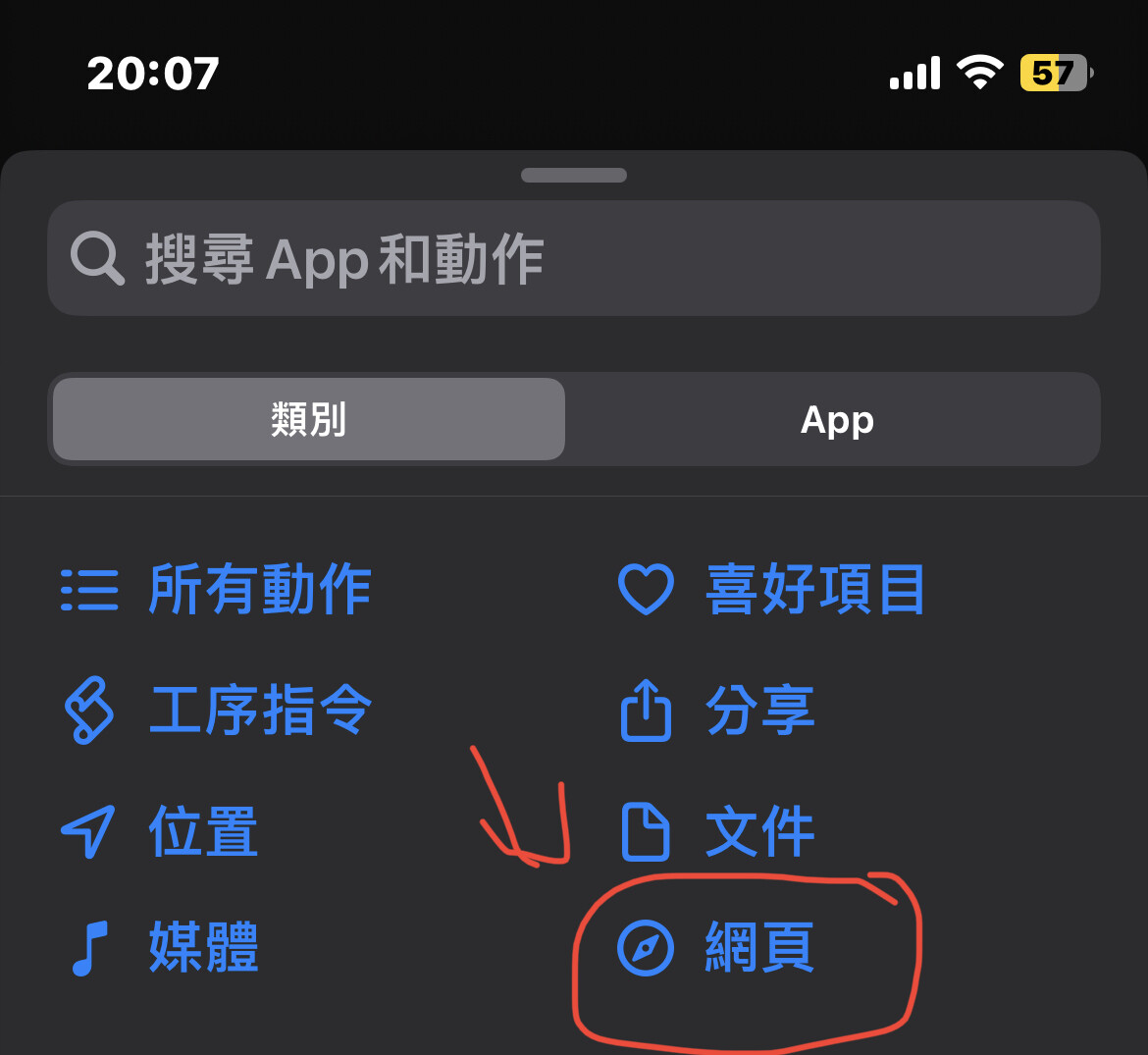Open 喜好項目 favorites category
Image resolution: width=1148 pixels, height=1055 pixels.
click(x=772, y=590)
